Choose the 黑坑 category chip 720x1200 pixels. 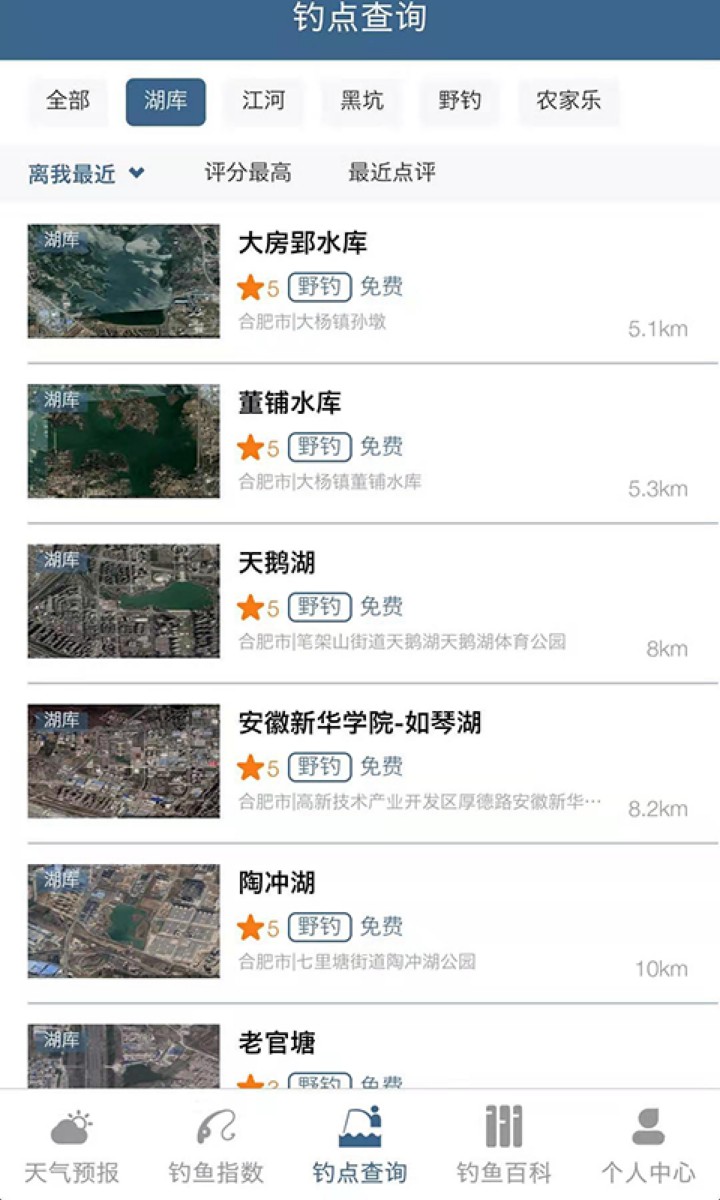pos(362,101)
